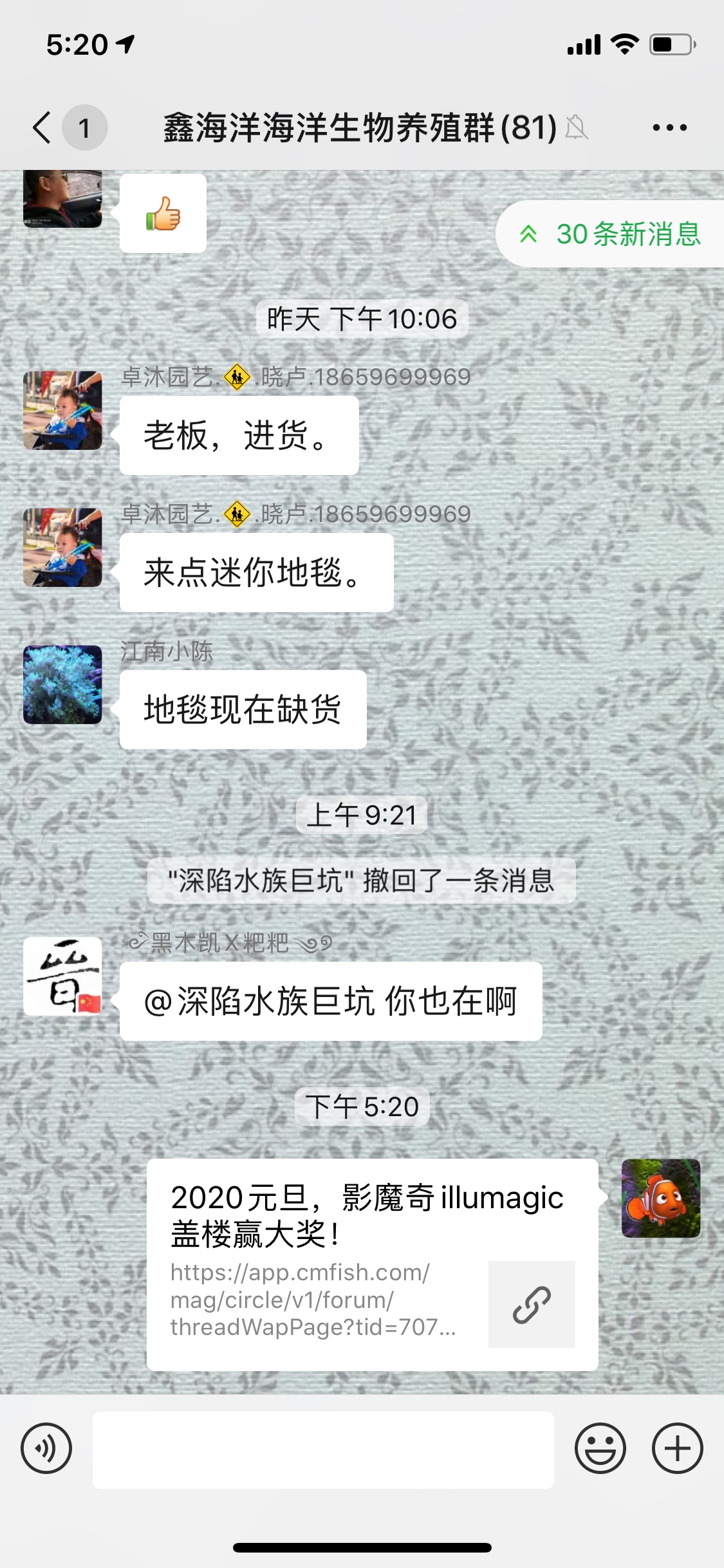Viewport: 724px width, 1568px height.
Task: Open the shared illumagic link card
Action: (372, 1264)
